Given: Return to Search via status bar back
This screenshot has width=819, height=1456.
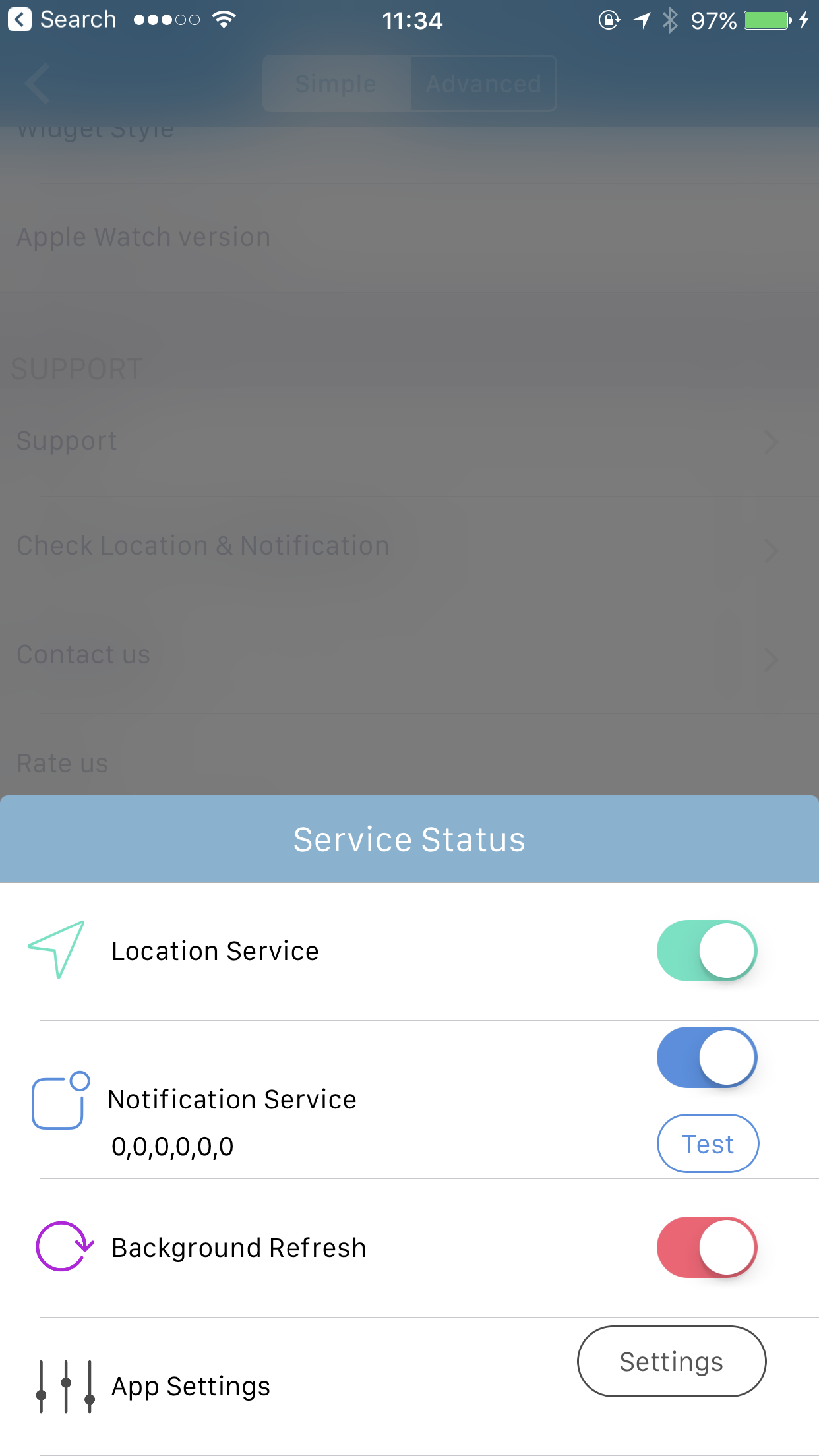Looking at the screenshot, I should click(63, 20).
